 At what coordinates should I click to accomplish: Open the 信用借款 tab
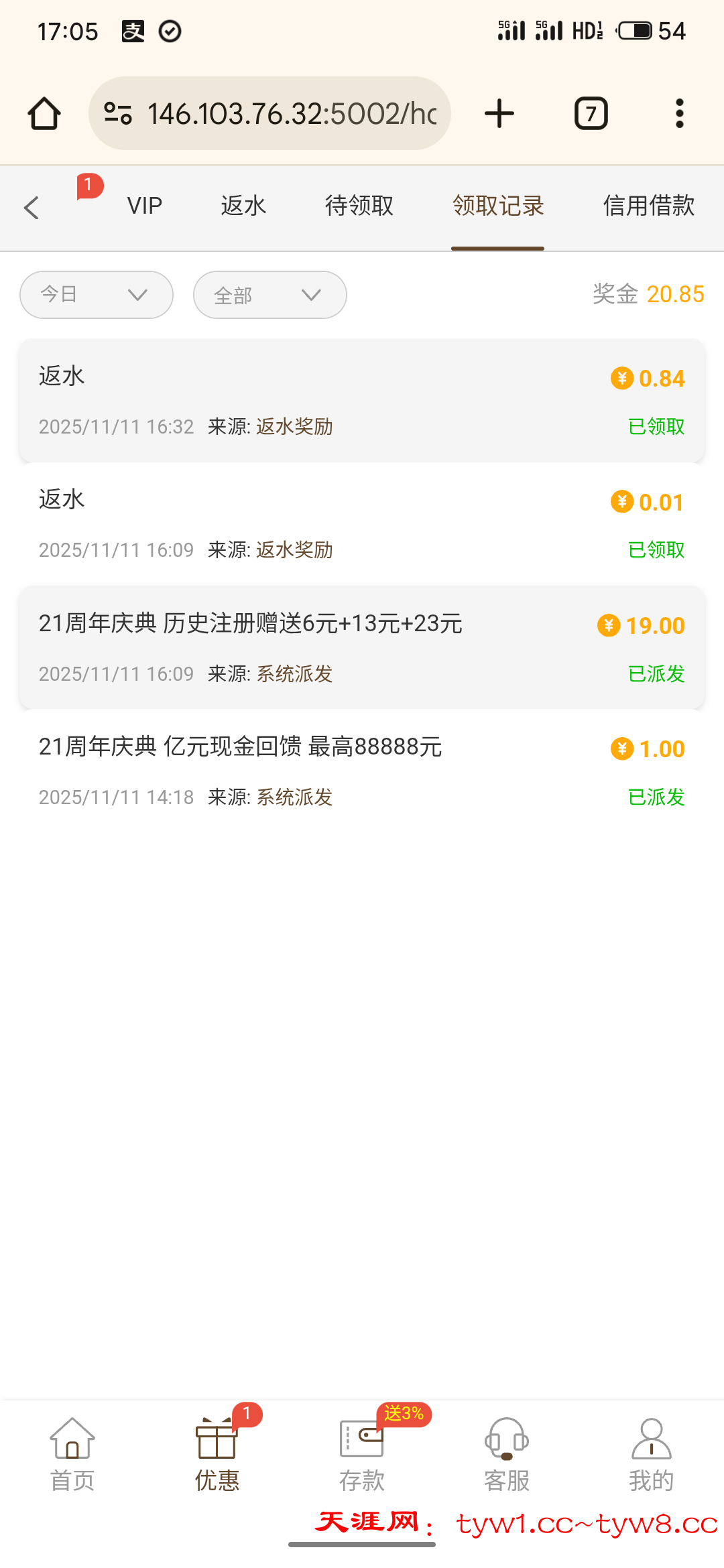click(648, 206)
